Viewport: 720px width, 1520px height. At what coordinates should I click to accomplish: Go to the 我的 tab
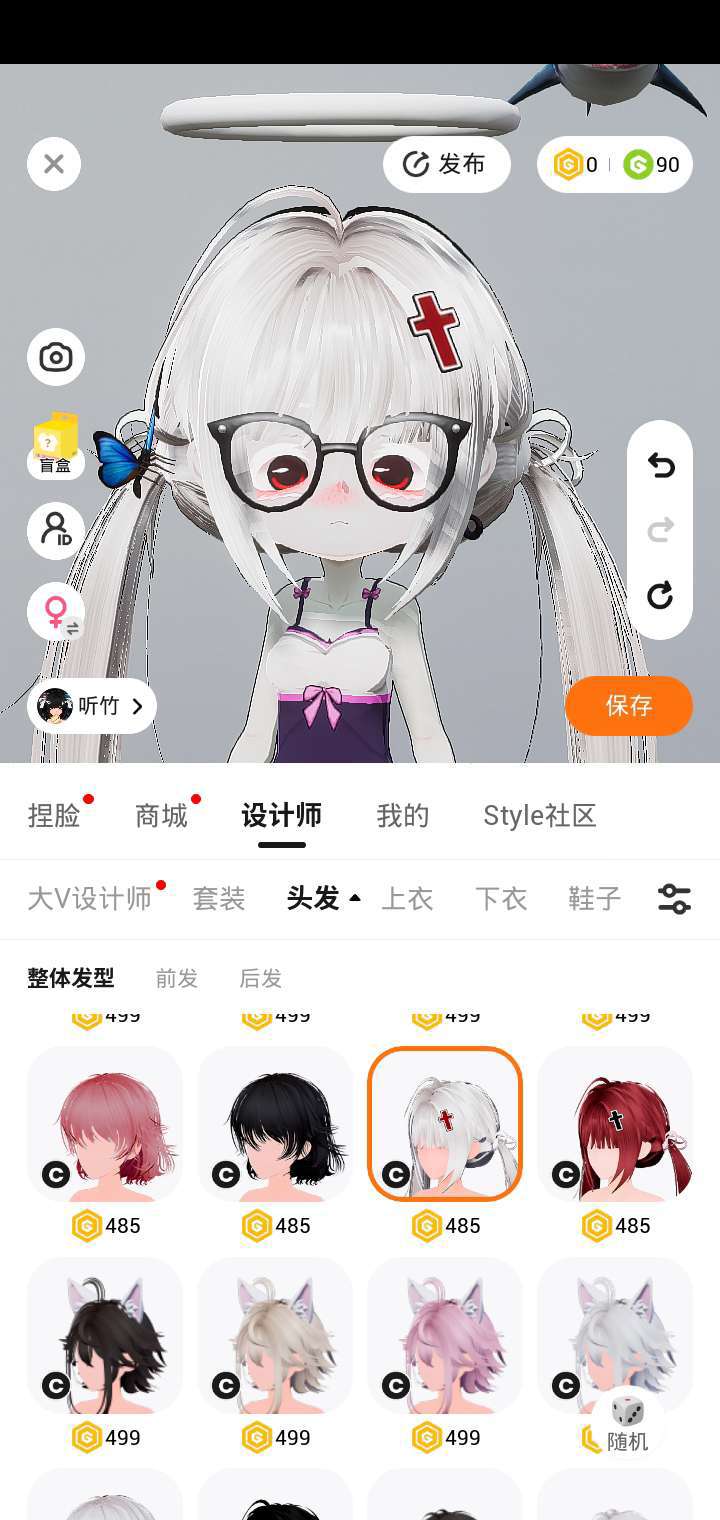coord(402,816)
